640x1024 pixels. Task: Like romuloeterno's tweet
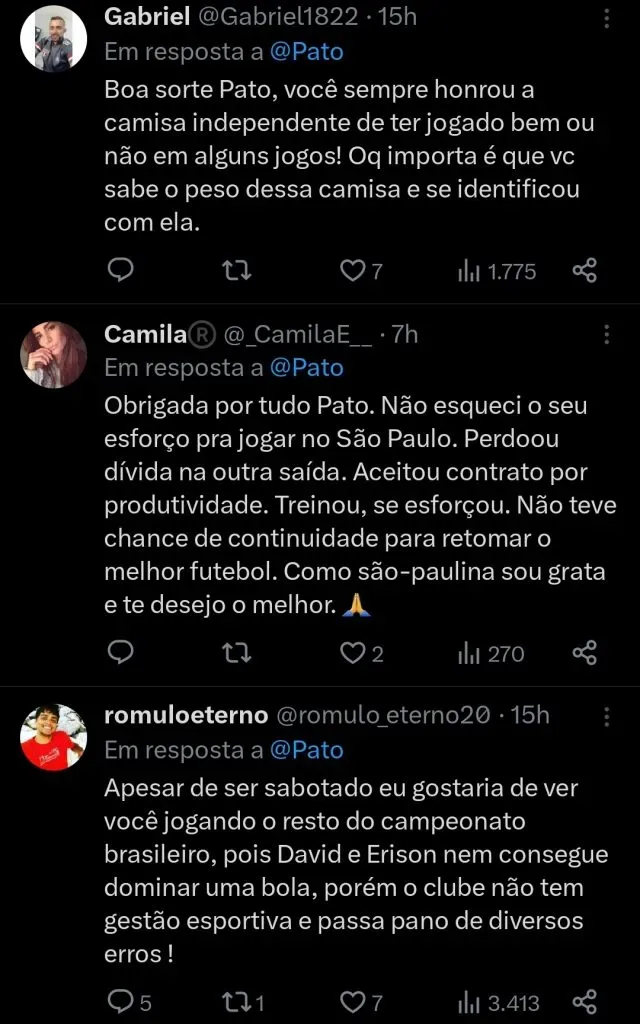[352, 1001]
